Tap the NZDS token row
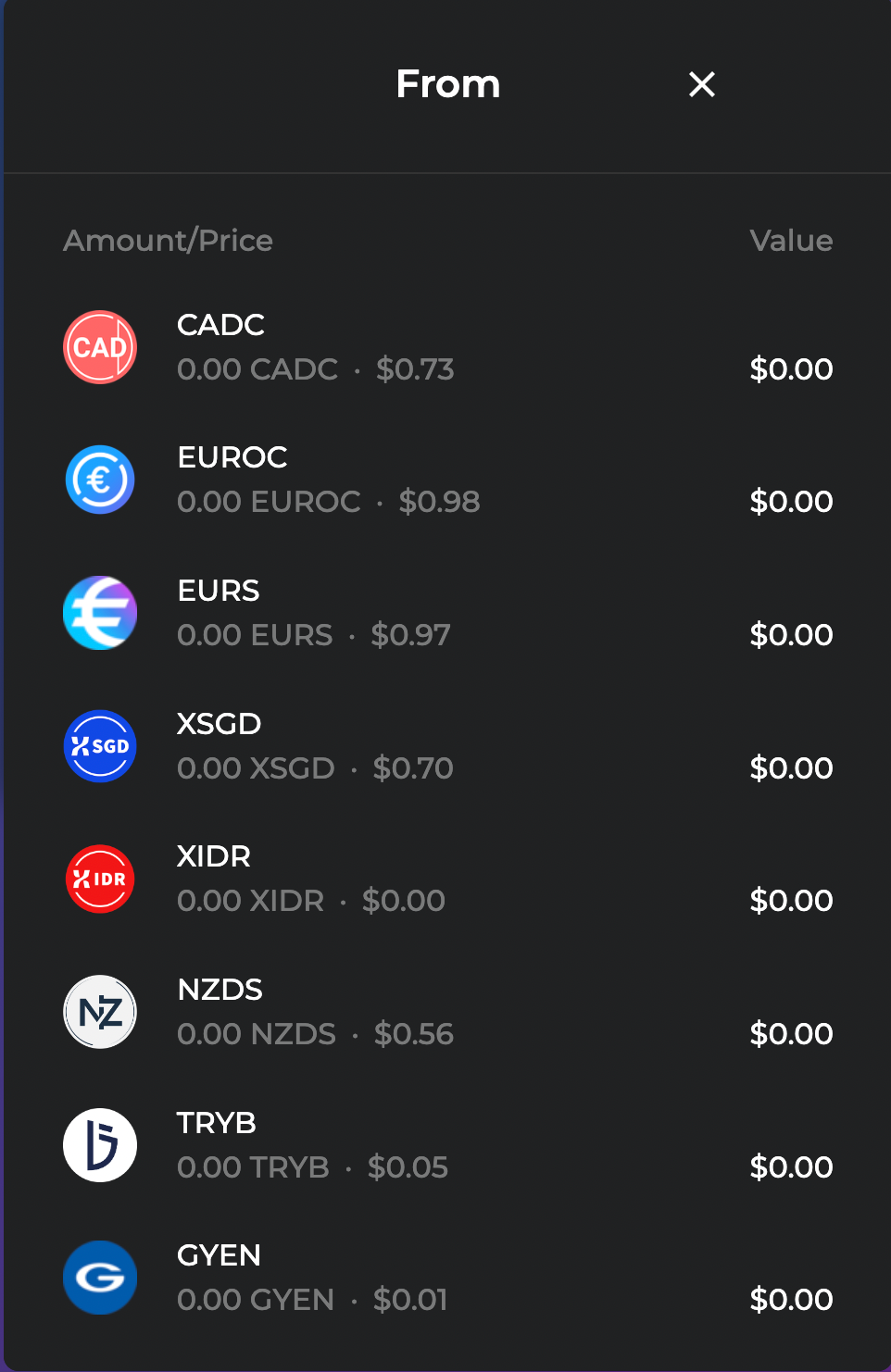Image resolution: width=891 pixels, height=1372 pixels. 446,1012
